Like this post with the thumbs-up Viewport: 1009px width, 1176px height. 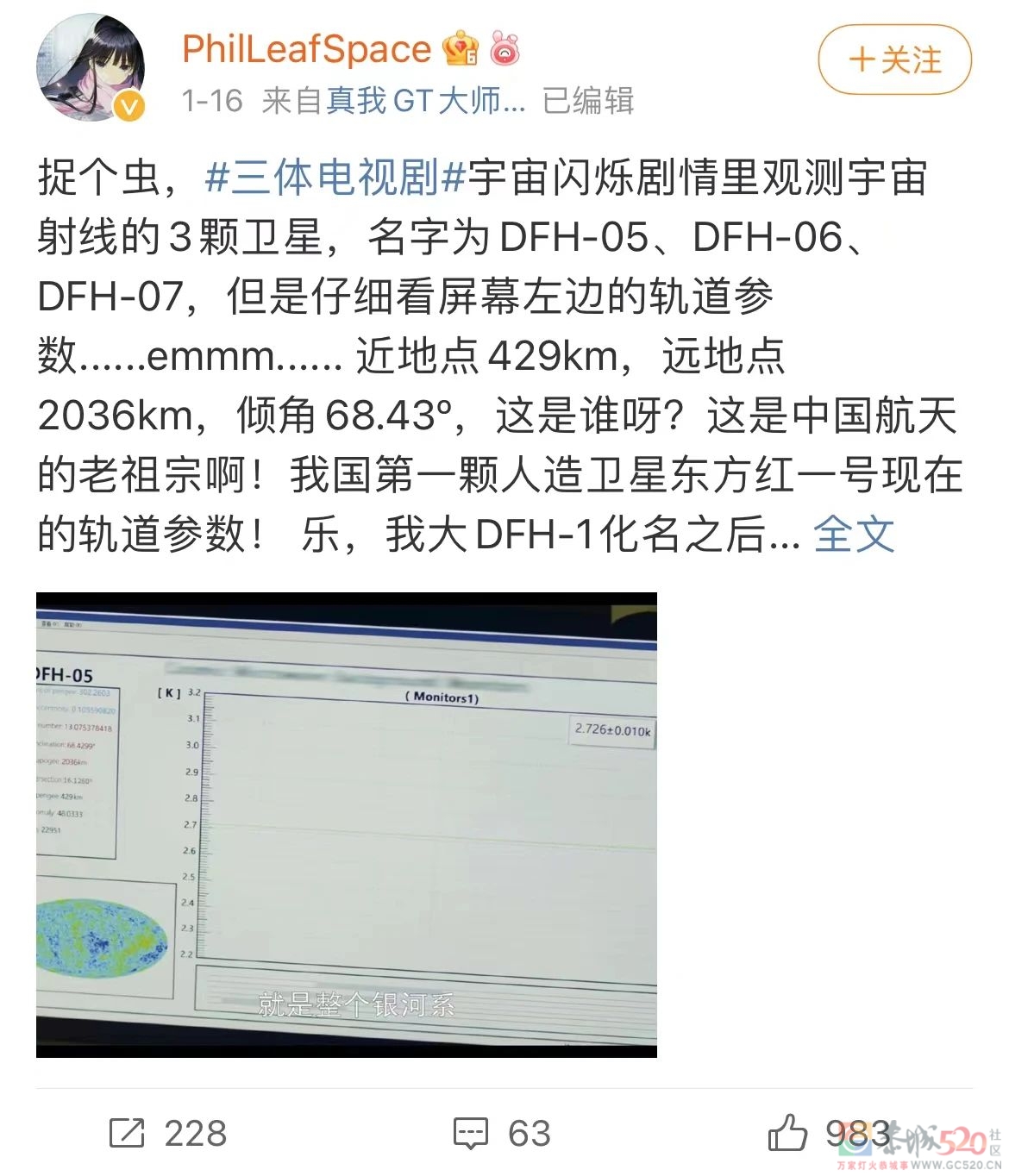click(x=787, y=1132)
